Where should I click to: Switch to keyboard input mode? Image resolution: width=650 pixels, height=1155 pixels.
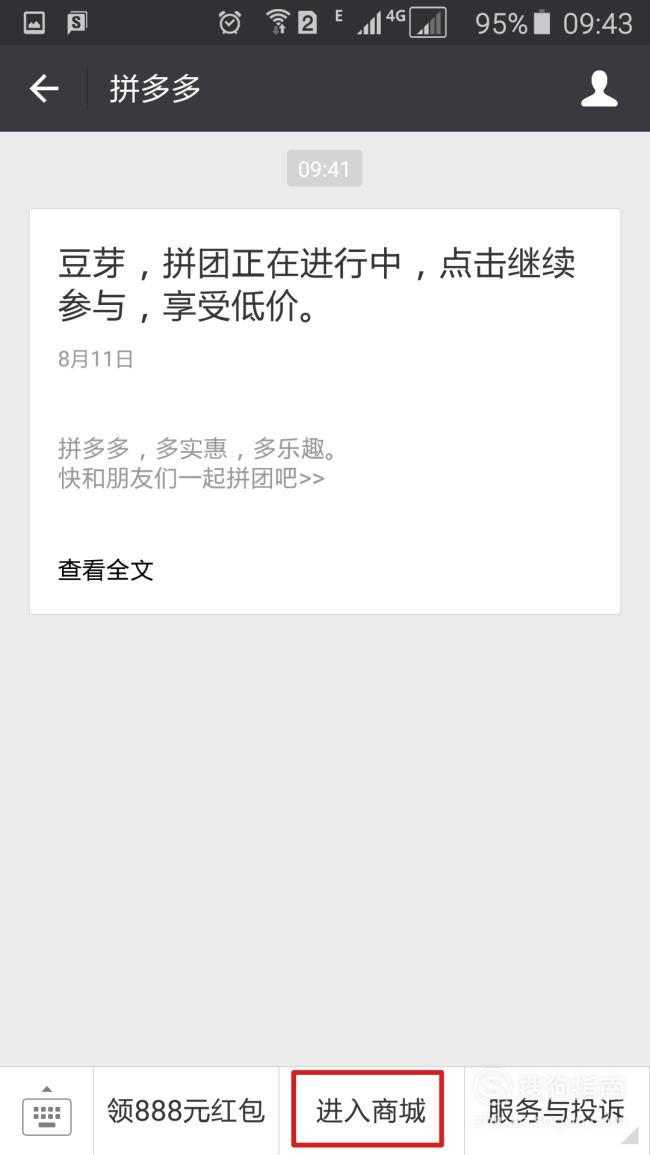pyautogui.click(x=46, y=1111)
